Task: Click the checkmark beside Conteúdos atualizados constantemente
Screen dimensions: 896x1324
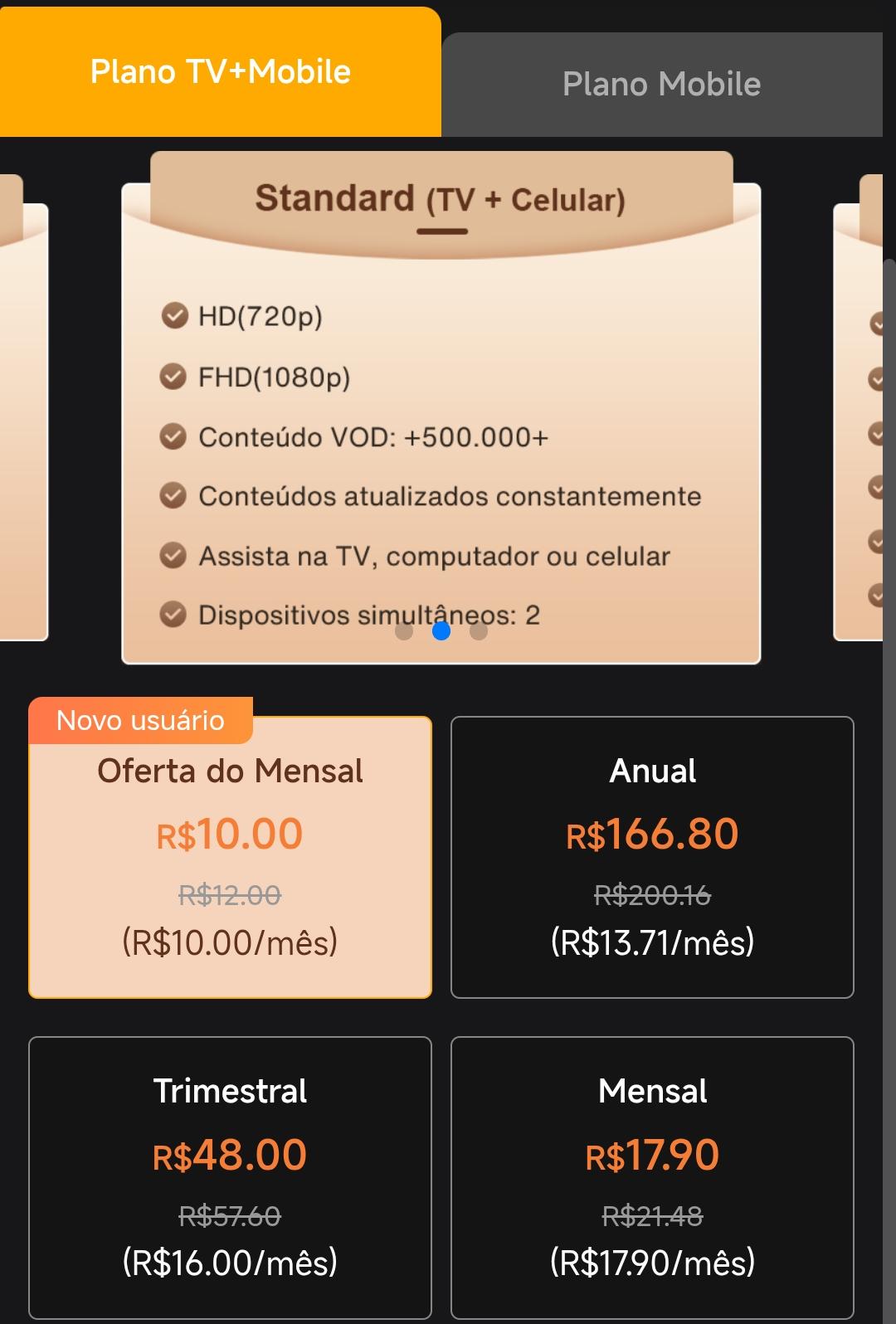Action: pyautogui.click(x=173, y=494)
